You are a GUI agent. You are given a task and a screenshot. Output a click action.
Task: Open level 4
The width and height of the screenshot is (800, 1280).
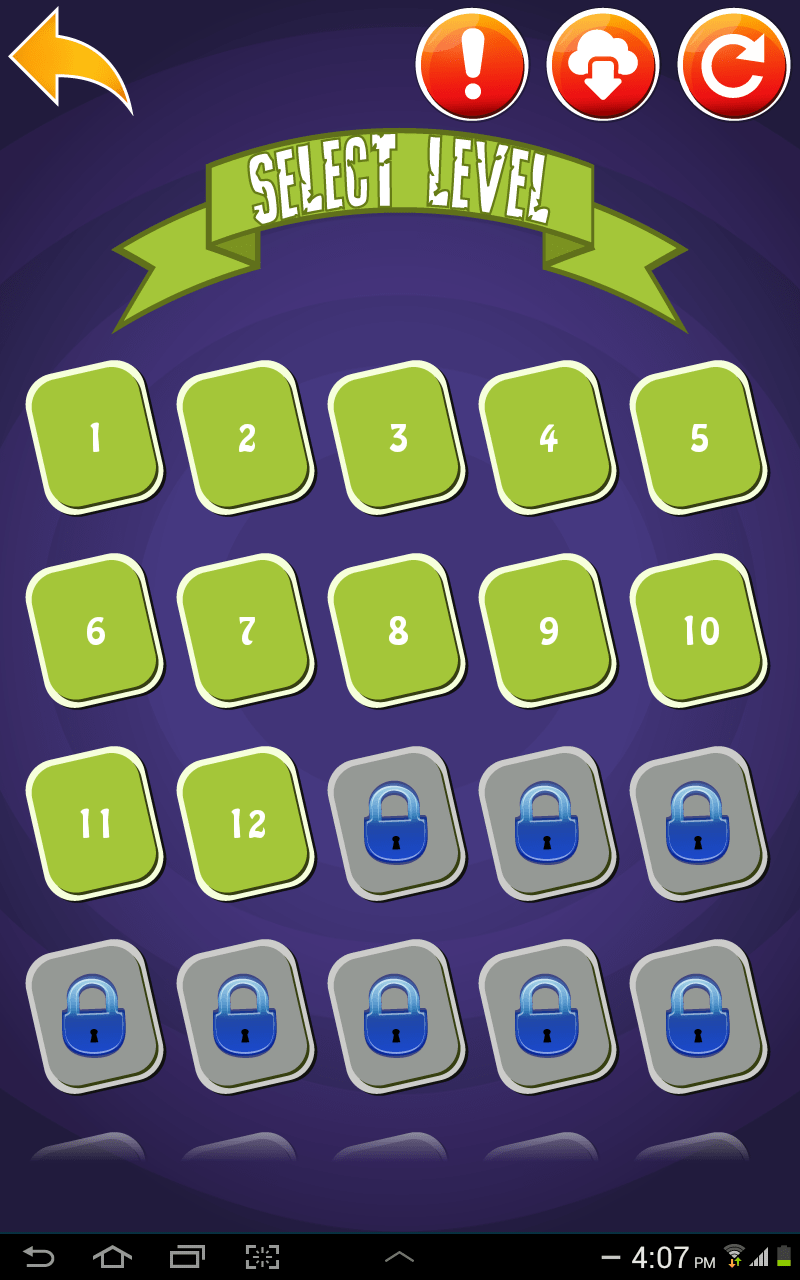point(548,437)
